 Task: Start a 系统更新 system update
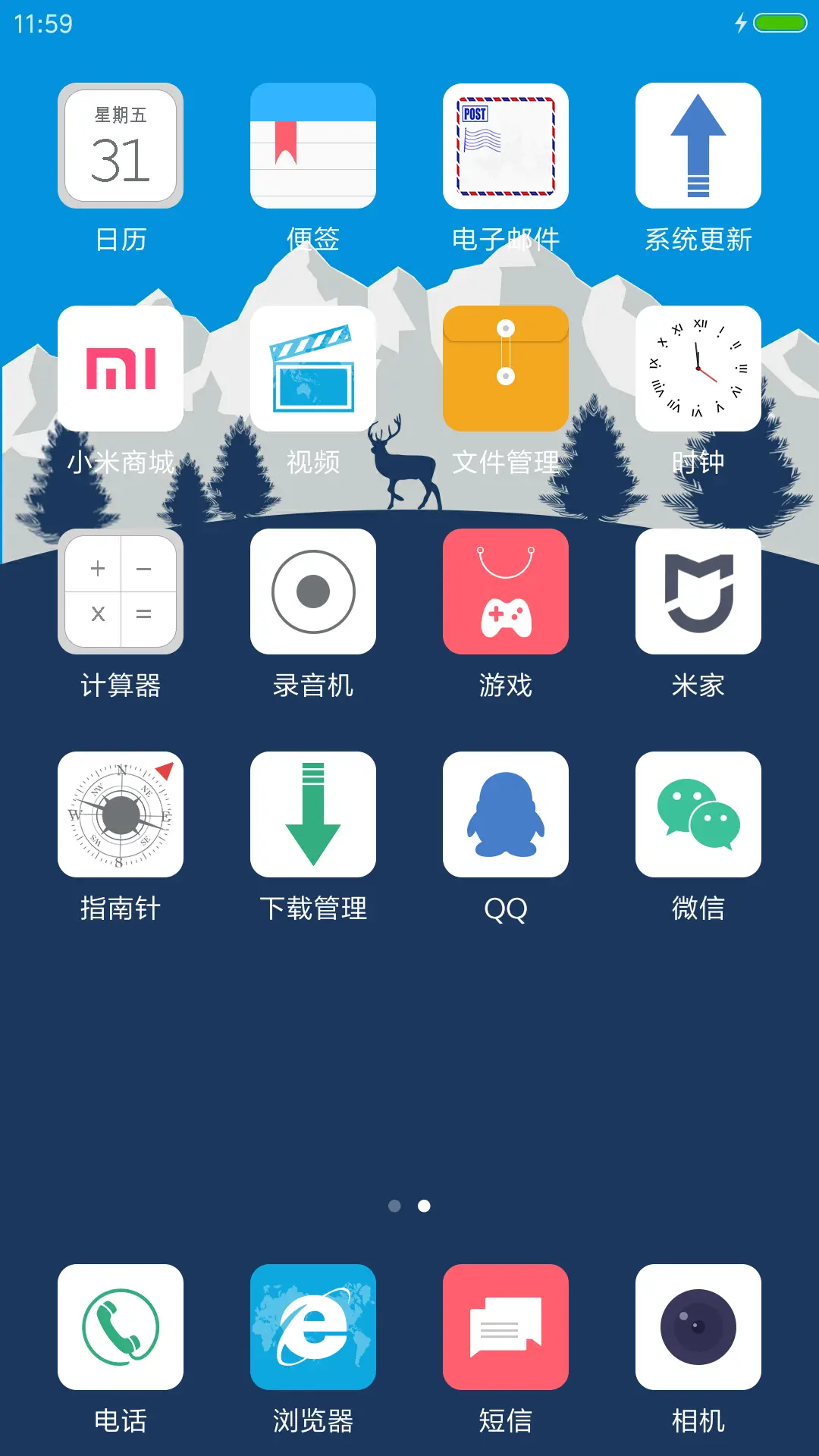tap(698, 146)
